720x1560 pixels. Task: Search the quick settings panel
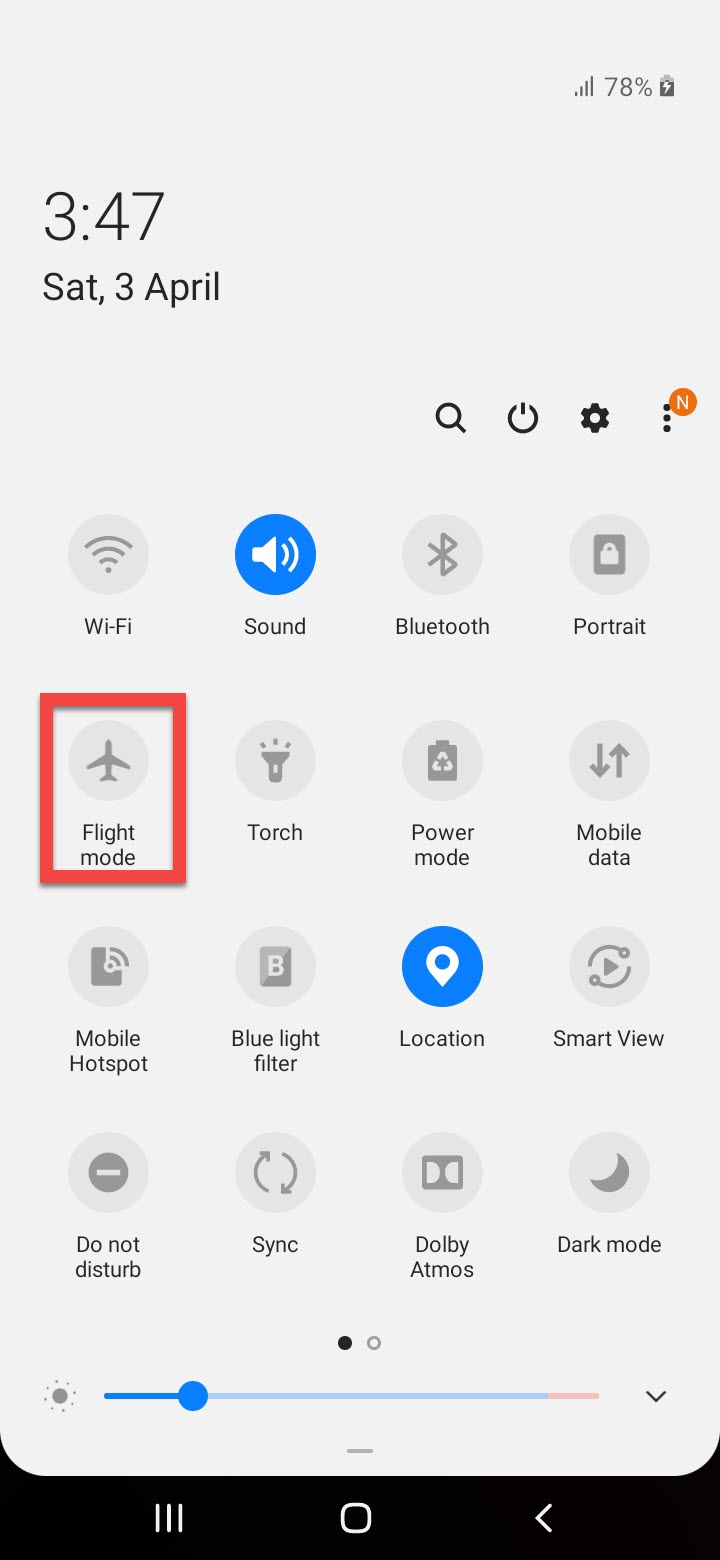450,418
